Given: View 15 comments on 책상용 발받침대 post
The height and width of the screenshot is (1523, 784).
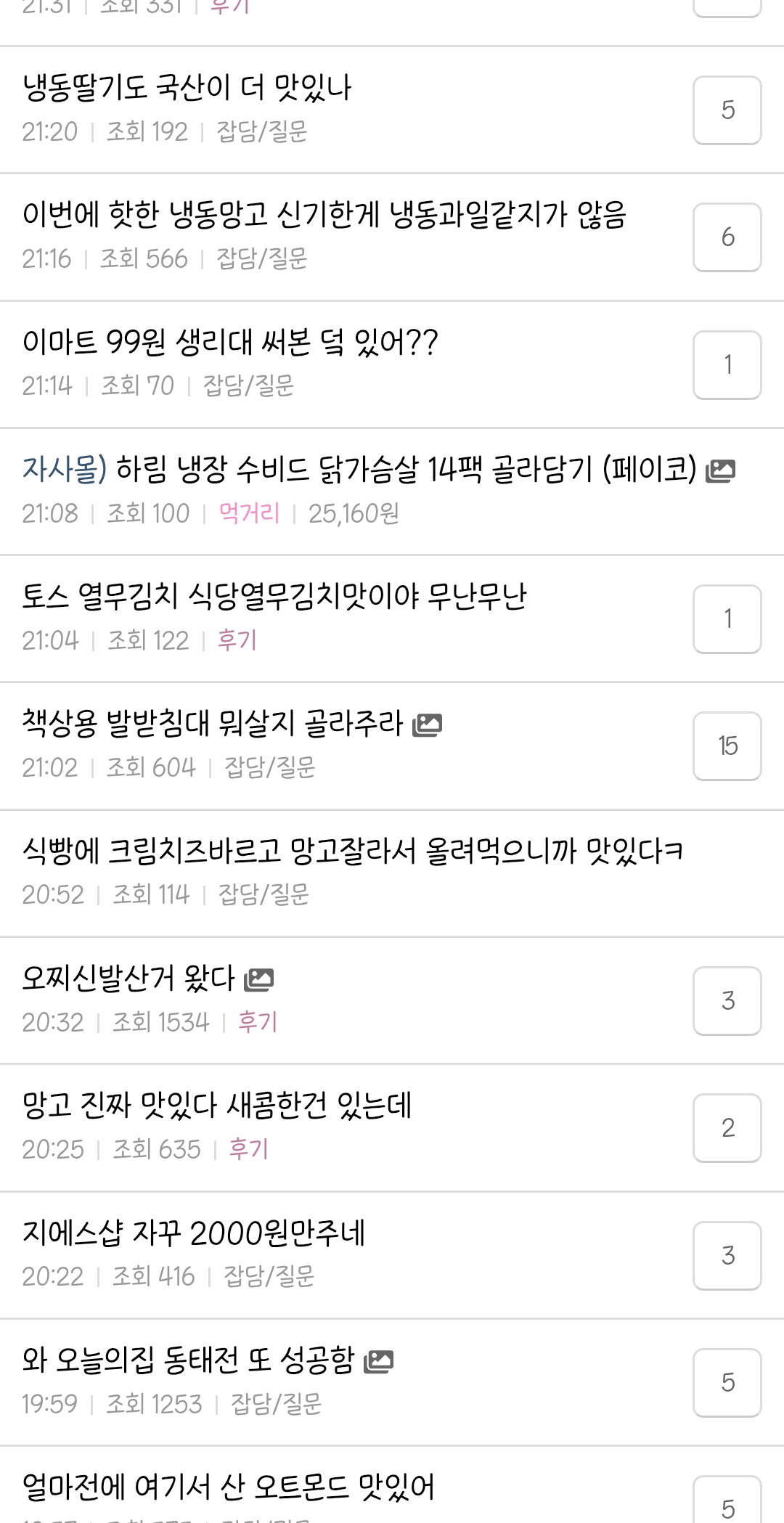Looking at the screenshot, I should (727, 746).
